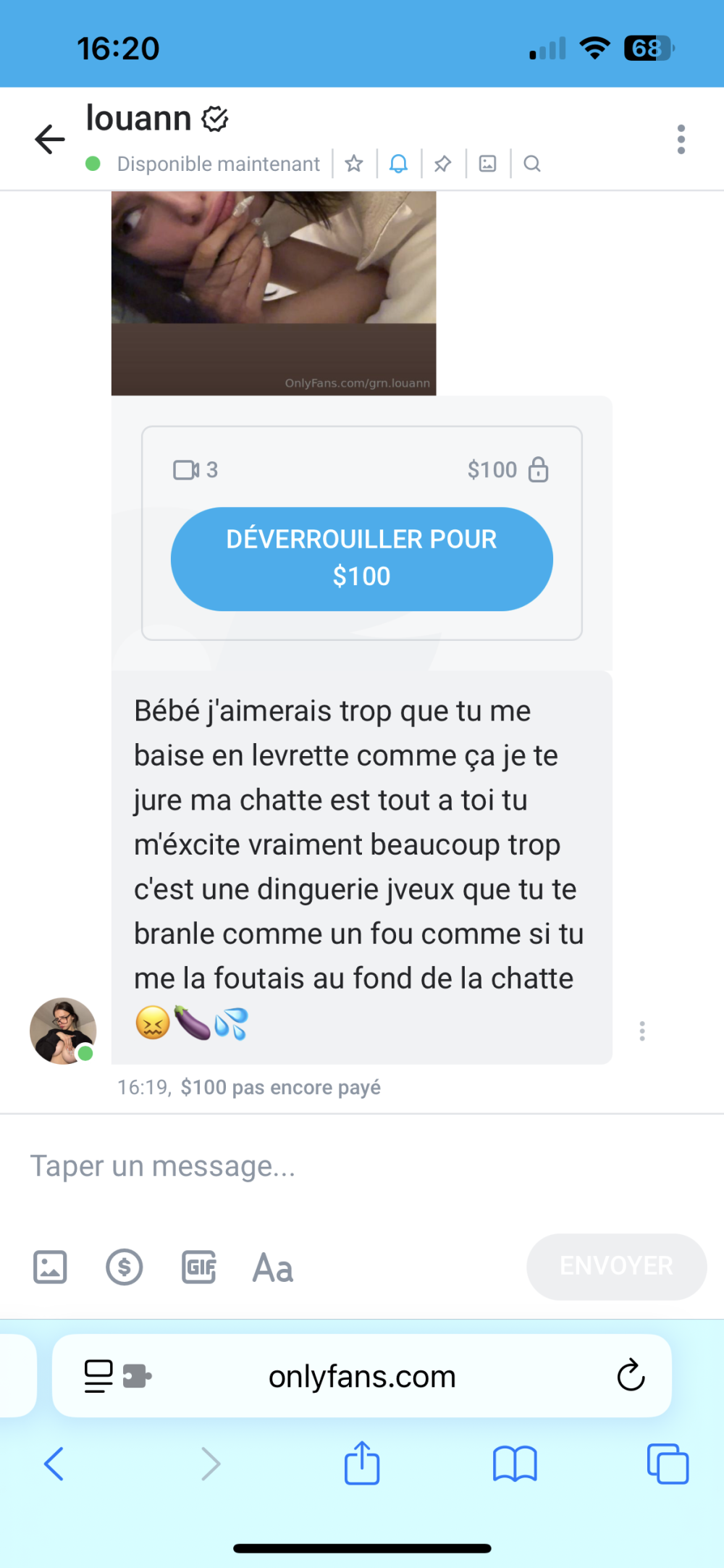Screen dimensions: 724x1568
Task: Attach a photo with the image icon
Action: pos(50,1267)
